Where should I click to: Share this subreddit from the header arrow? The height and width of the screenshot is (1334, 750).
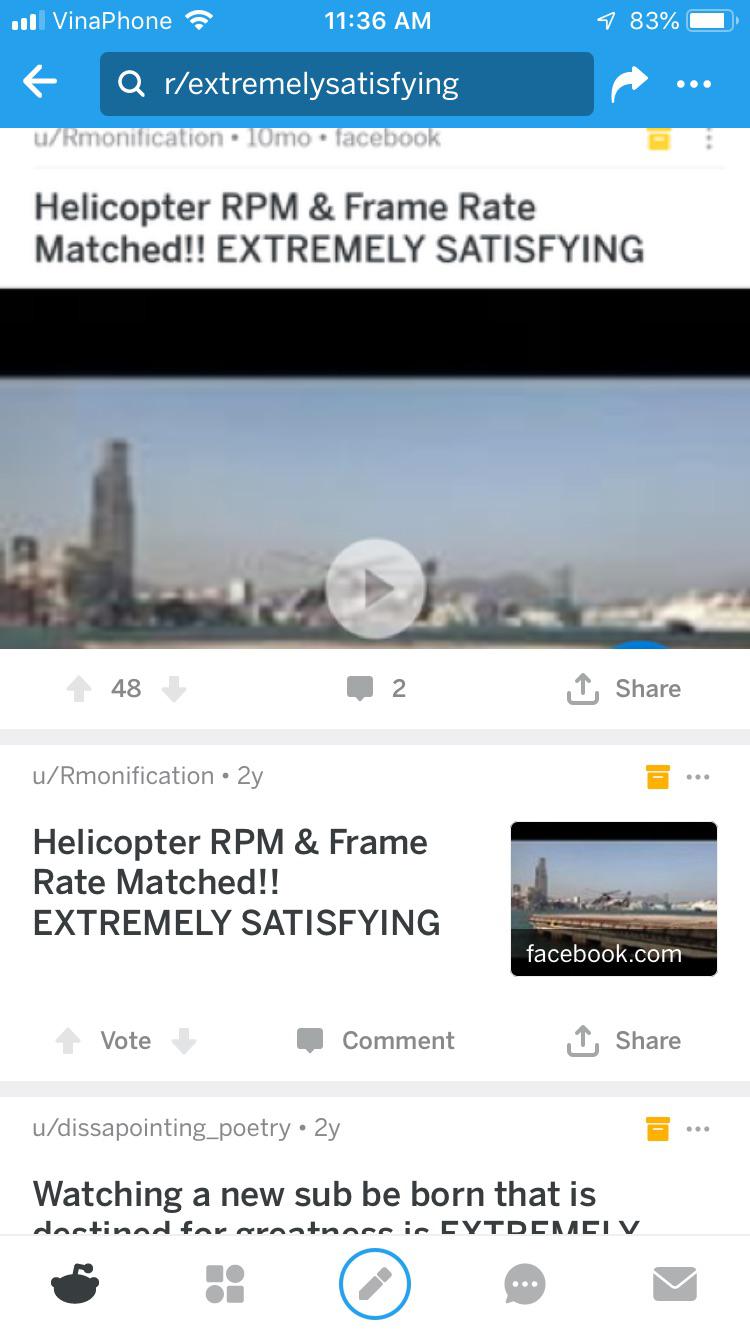pos(629,84)
